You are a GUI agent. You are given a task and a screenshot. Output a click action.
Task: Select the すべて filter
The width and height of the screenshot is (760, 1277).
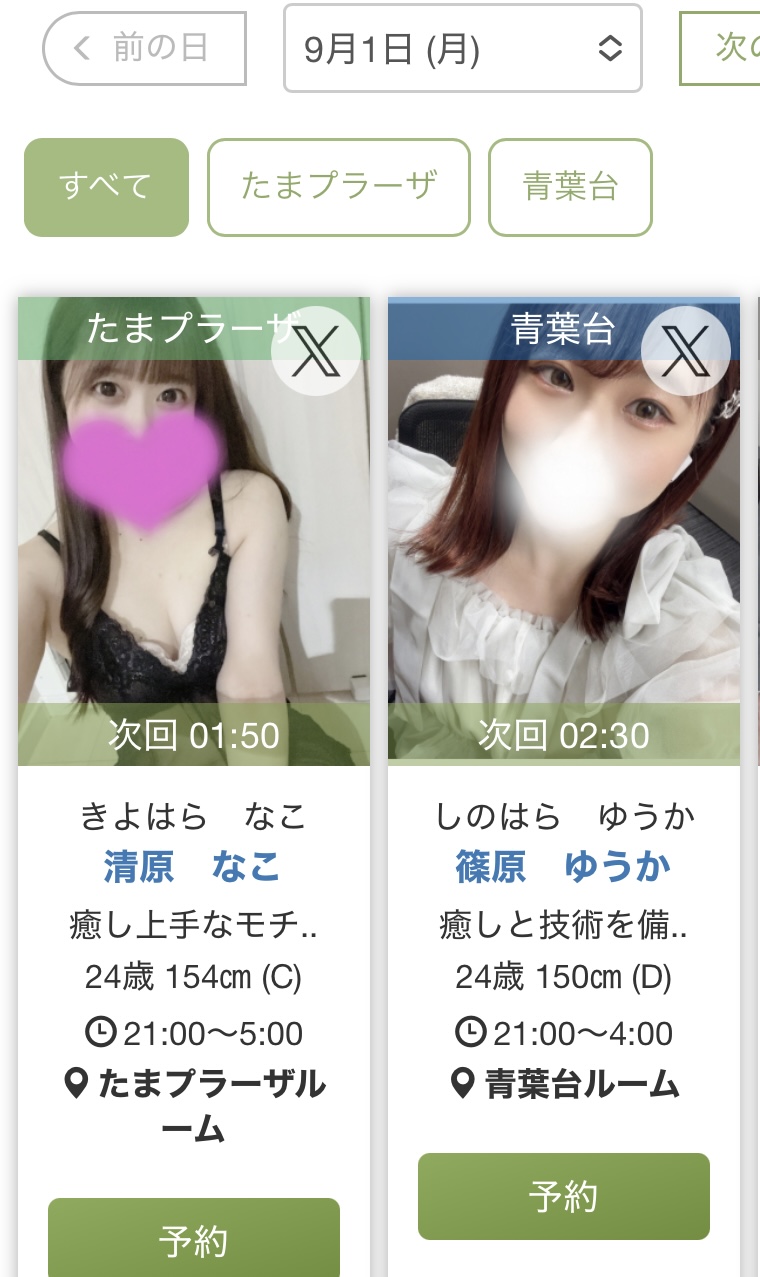click(106, 187)
